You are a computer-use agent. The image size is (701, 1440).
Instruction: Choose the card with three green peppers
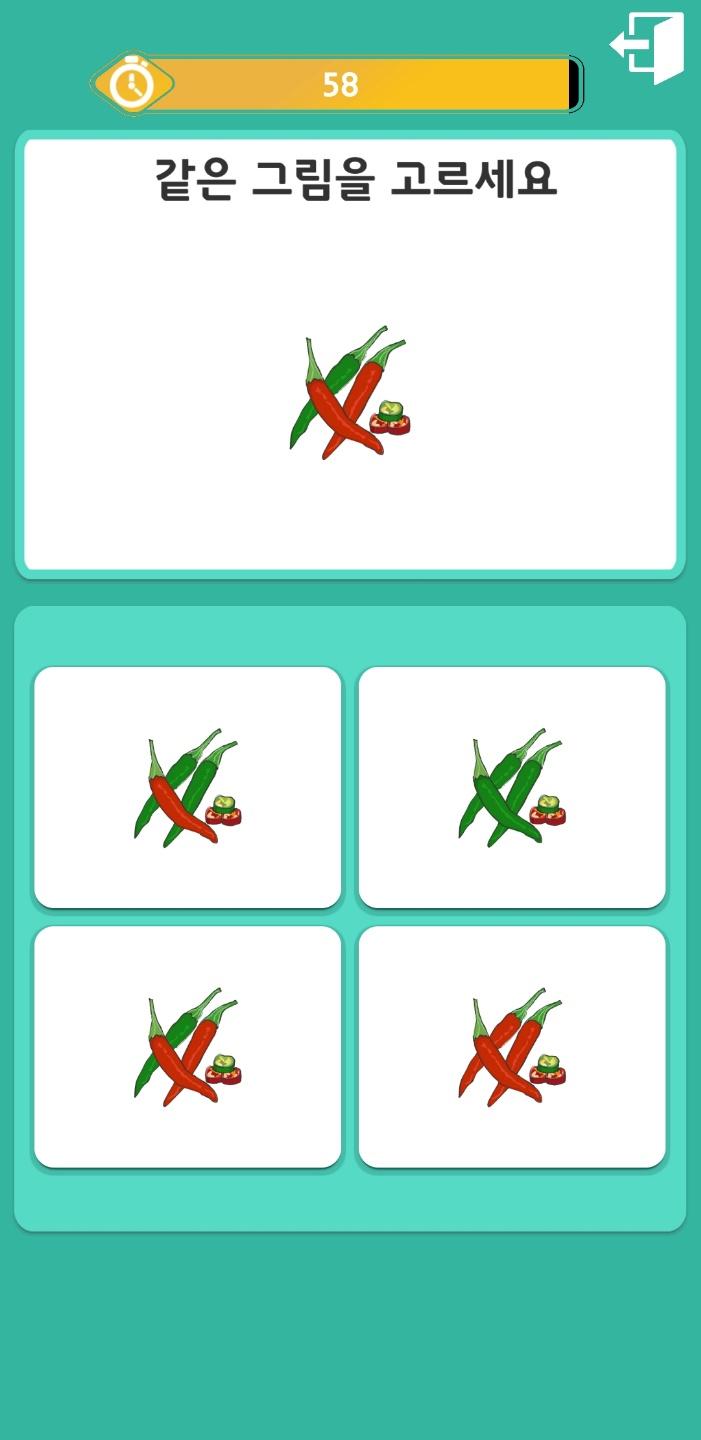[x=512, y=788]
